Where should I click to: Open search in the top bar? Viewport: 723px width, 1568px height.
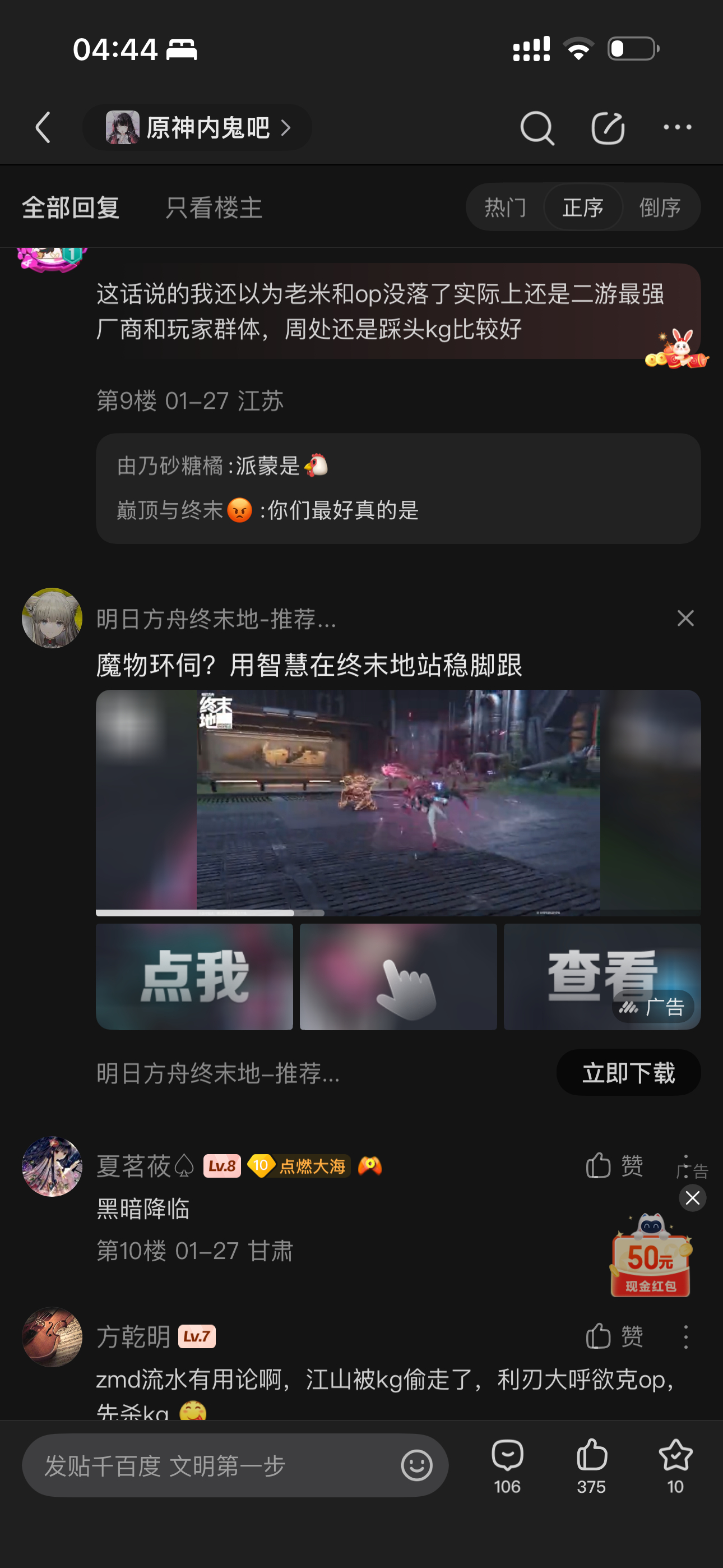[537, 128]
